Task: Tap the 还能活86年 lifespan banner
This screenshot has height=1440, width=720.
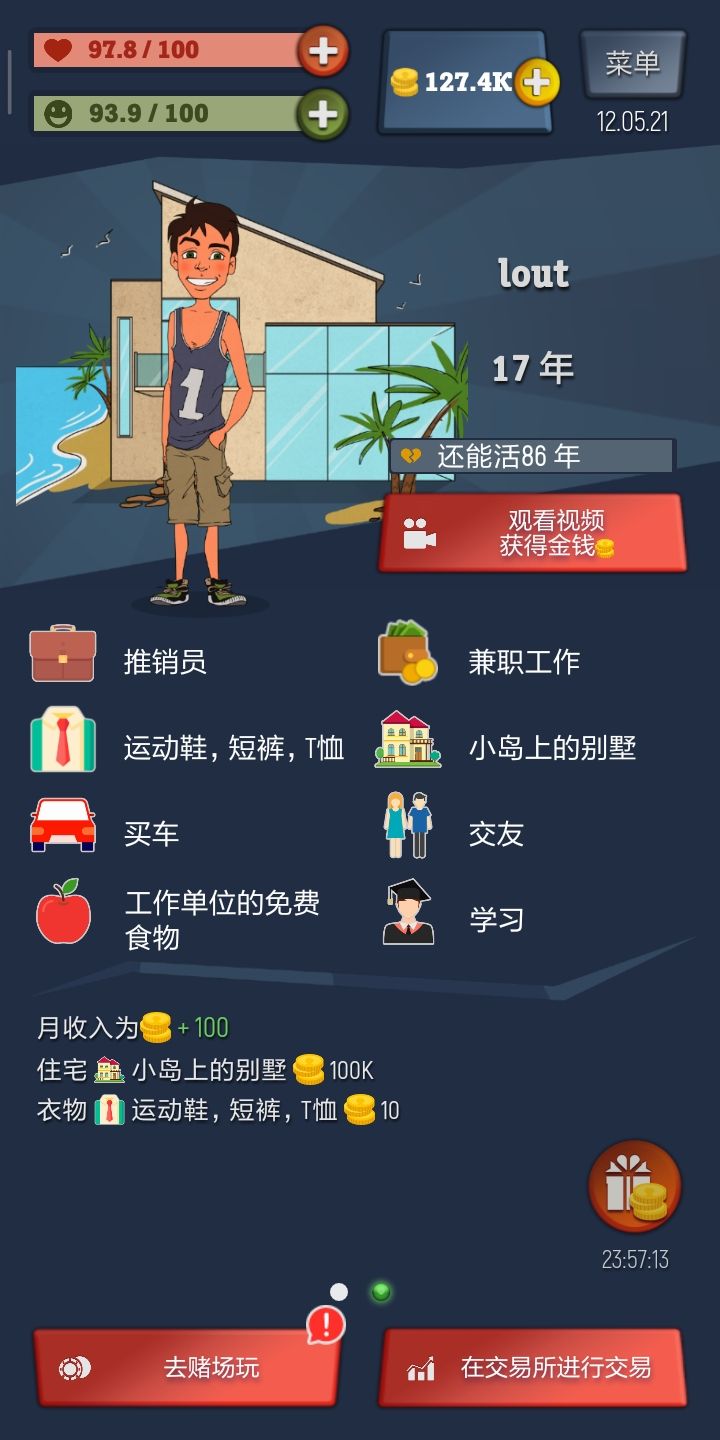Action: point(530,455)
